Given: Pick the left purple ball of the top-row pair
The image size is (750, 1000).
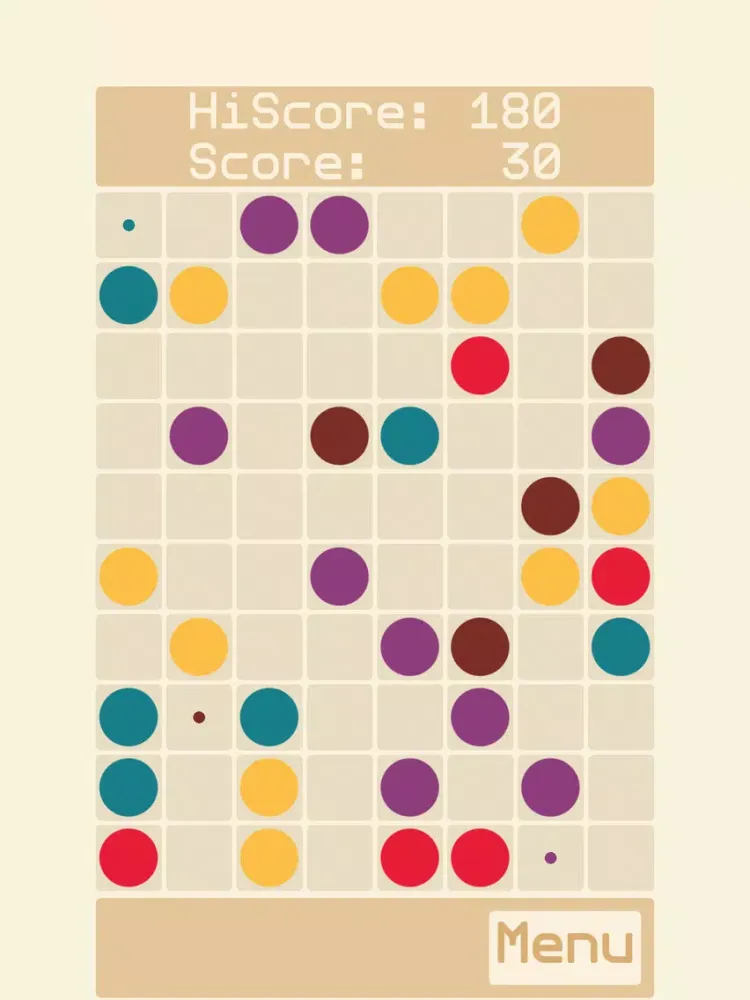Looking at the screenshot, I should [269, 225].
